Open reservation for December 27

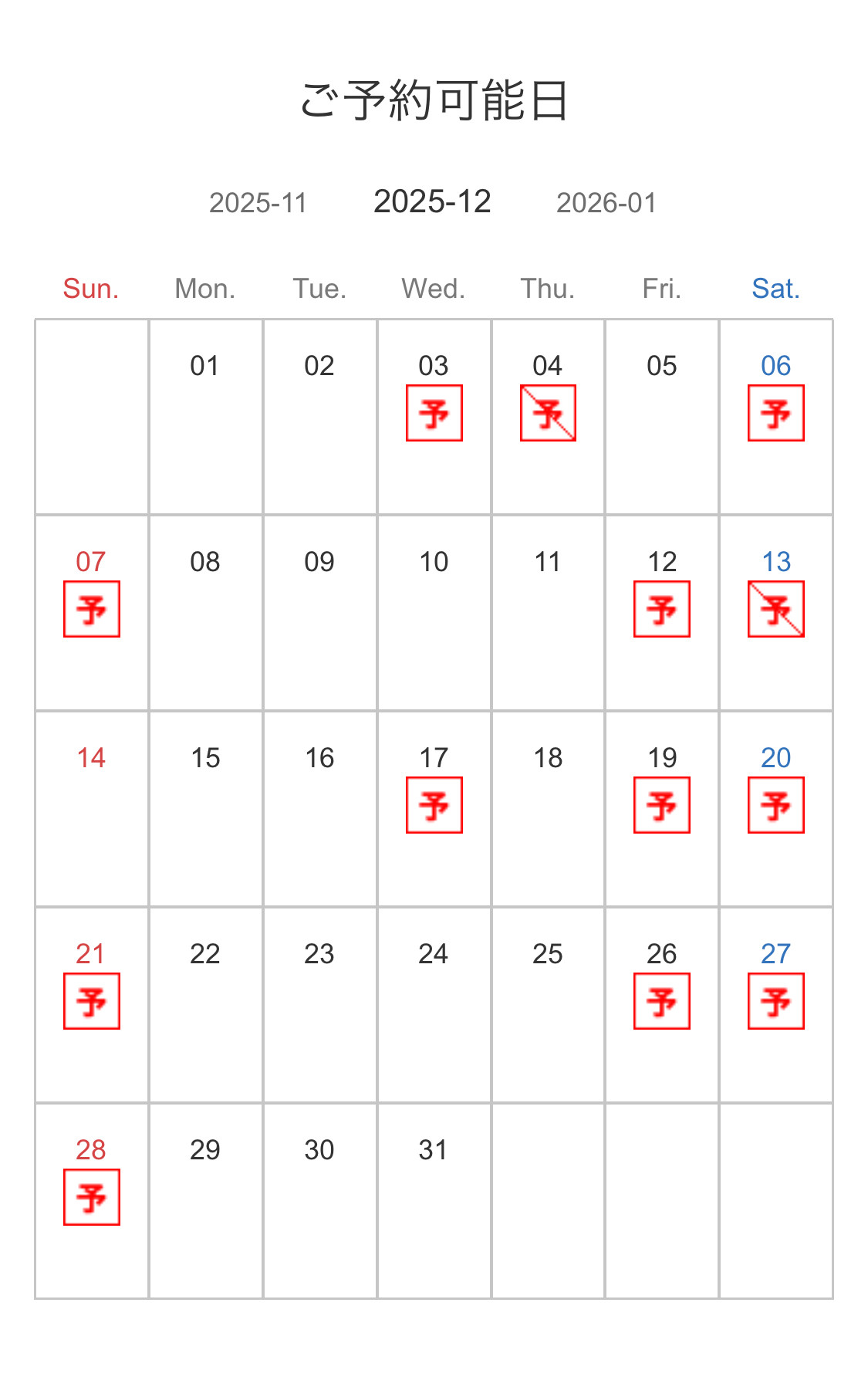(775, 1001)
